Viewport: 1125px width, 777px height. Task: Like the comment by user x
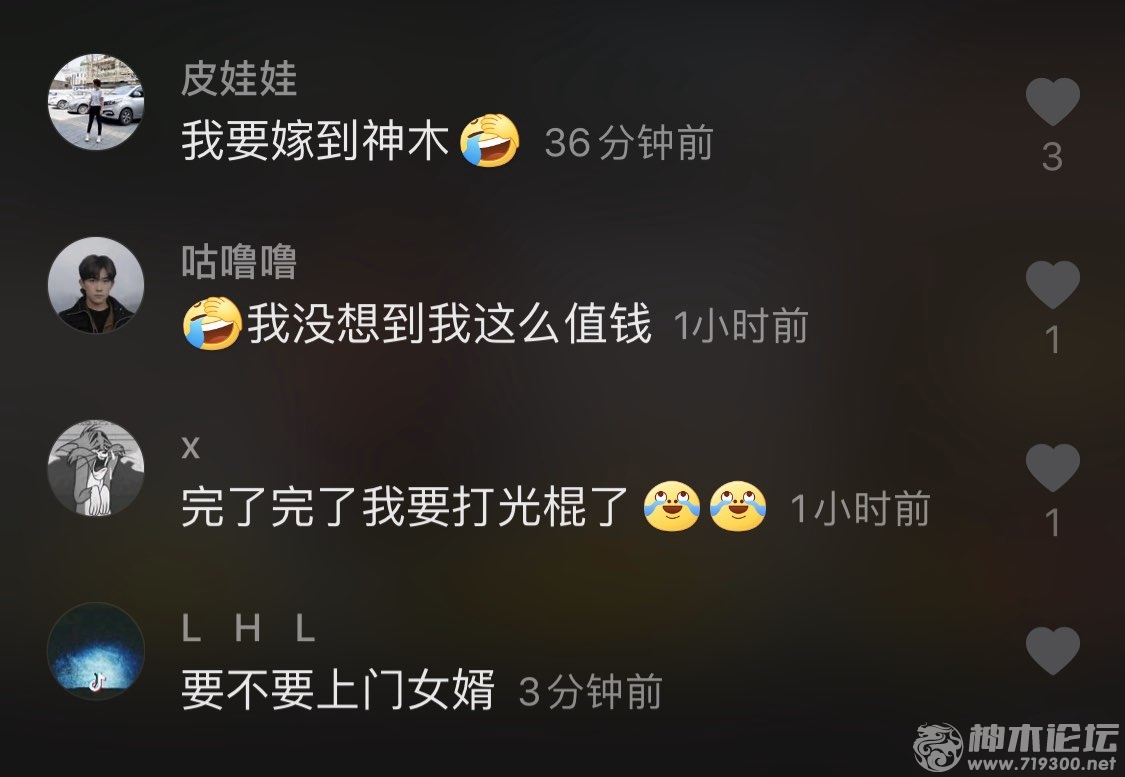[x=1053, y=468]
